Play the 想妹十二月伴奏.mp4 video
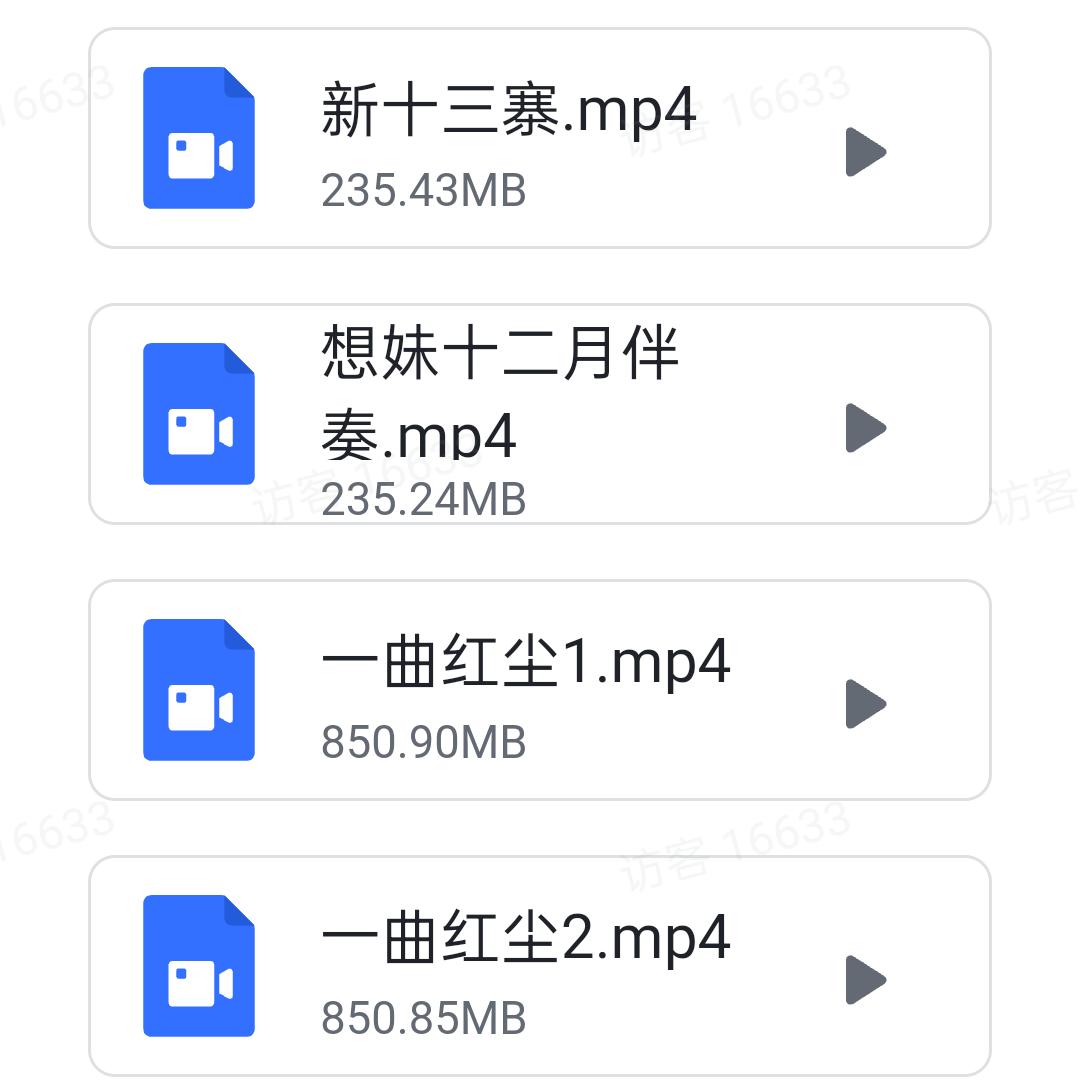 (x=866, y=428)
